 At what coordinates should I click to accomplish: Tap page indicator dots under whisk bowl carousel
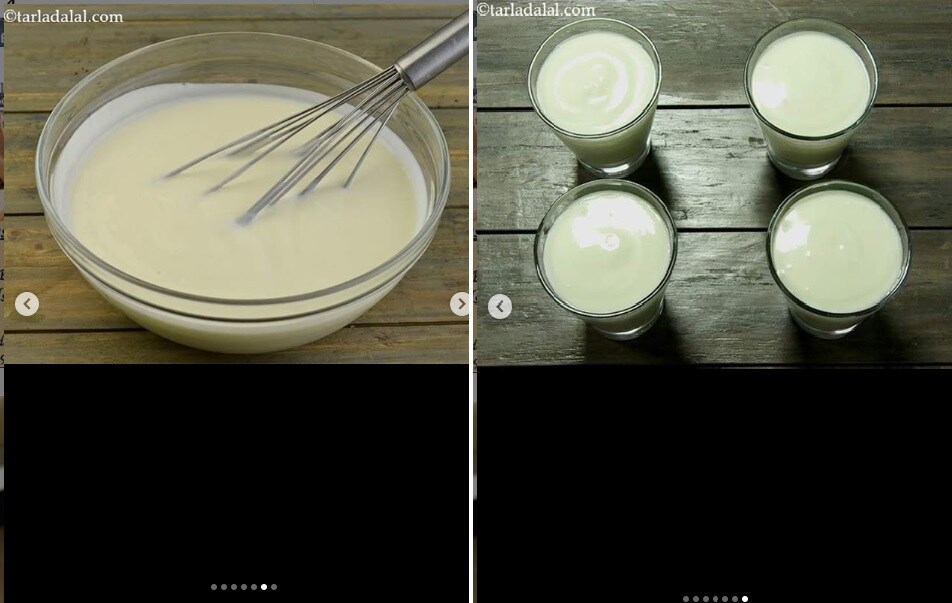point(244,587)
